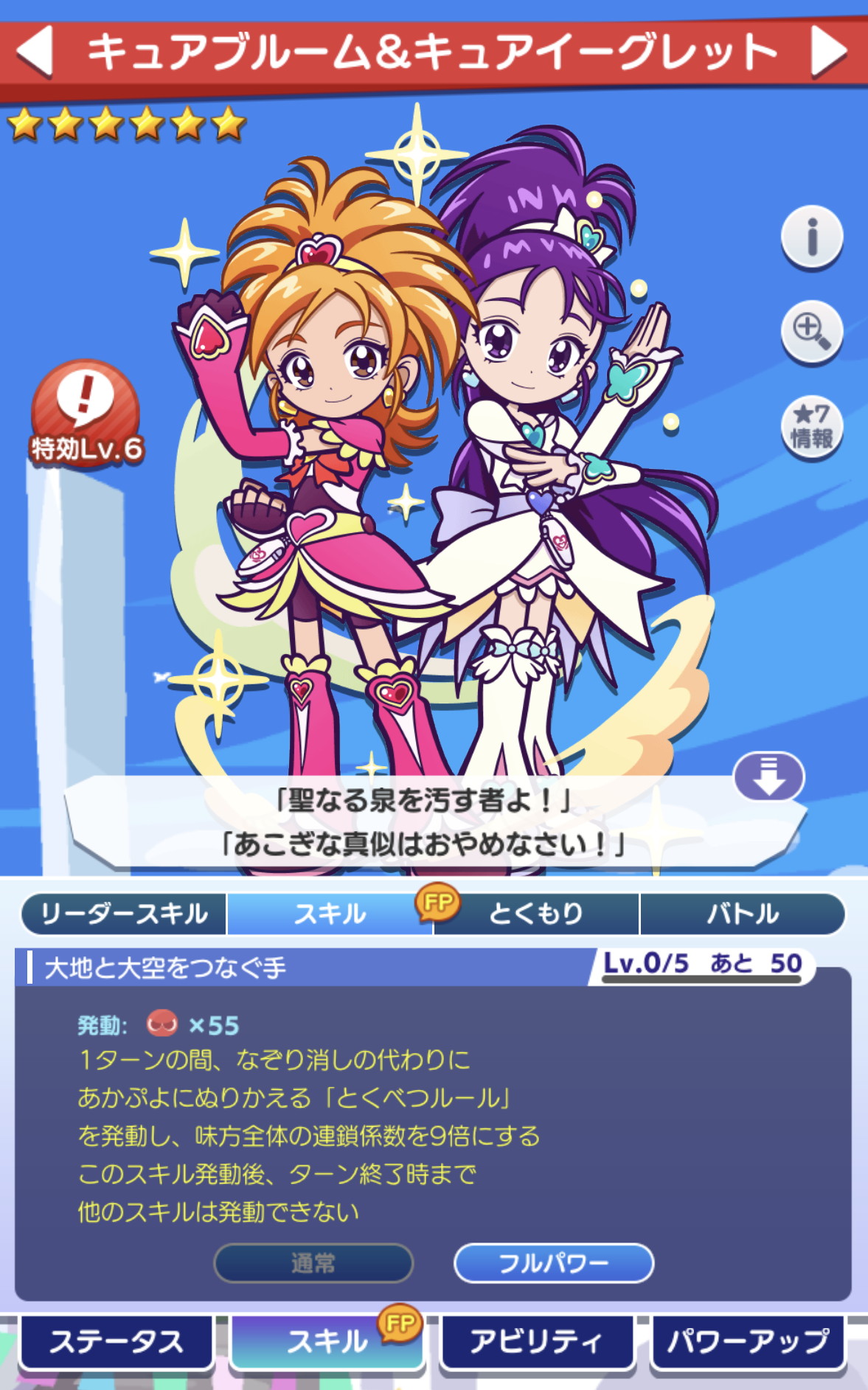Viewport: 868px width, 1390px height.
Task: Open the ステータス bottom tab
Action: (117, 1342)
